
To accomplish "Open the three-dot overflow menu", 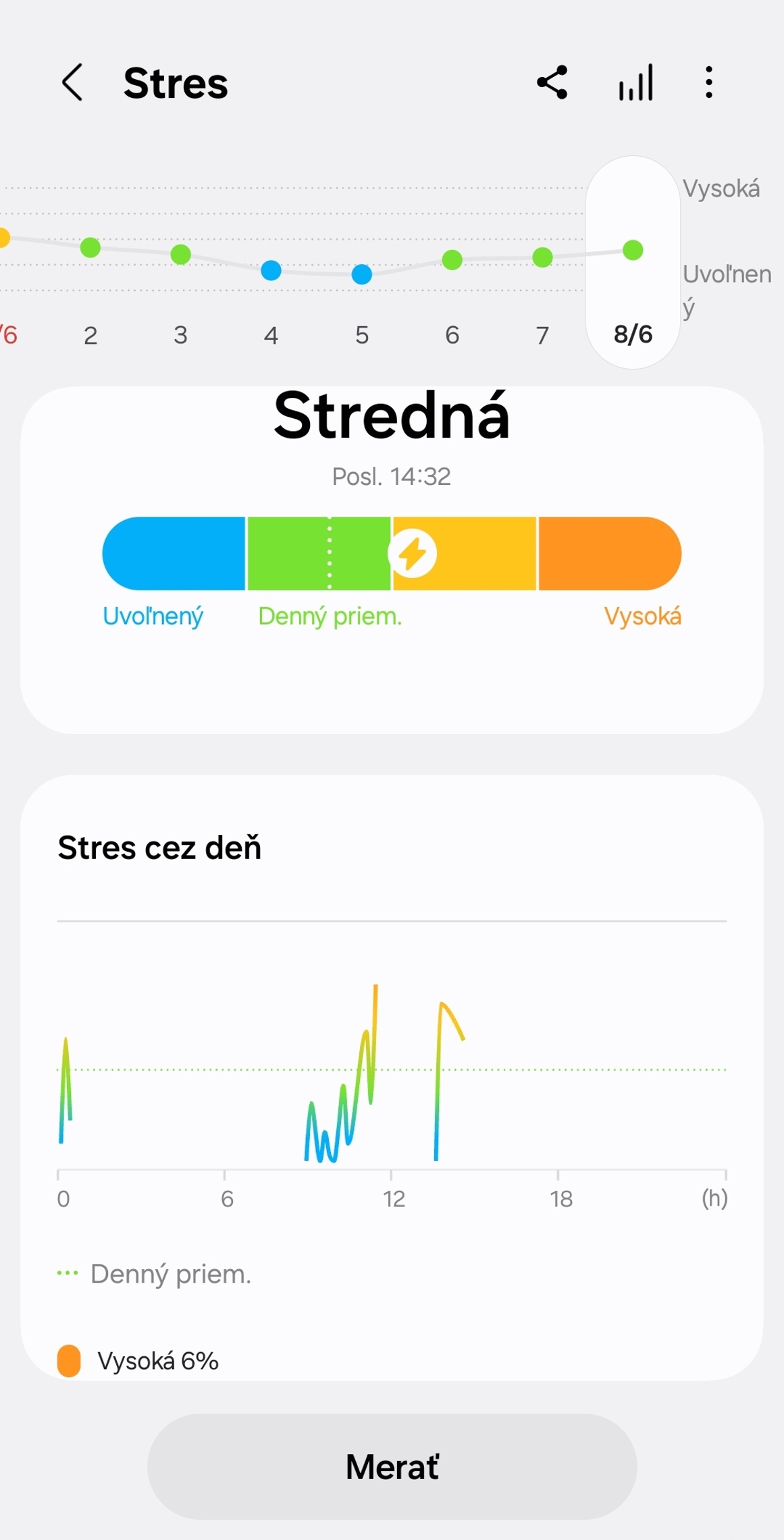I will pos(708,82).
